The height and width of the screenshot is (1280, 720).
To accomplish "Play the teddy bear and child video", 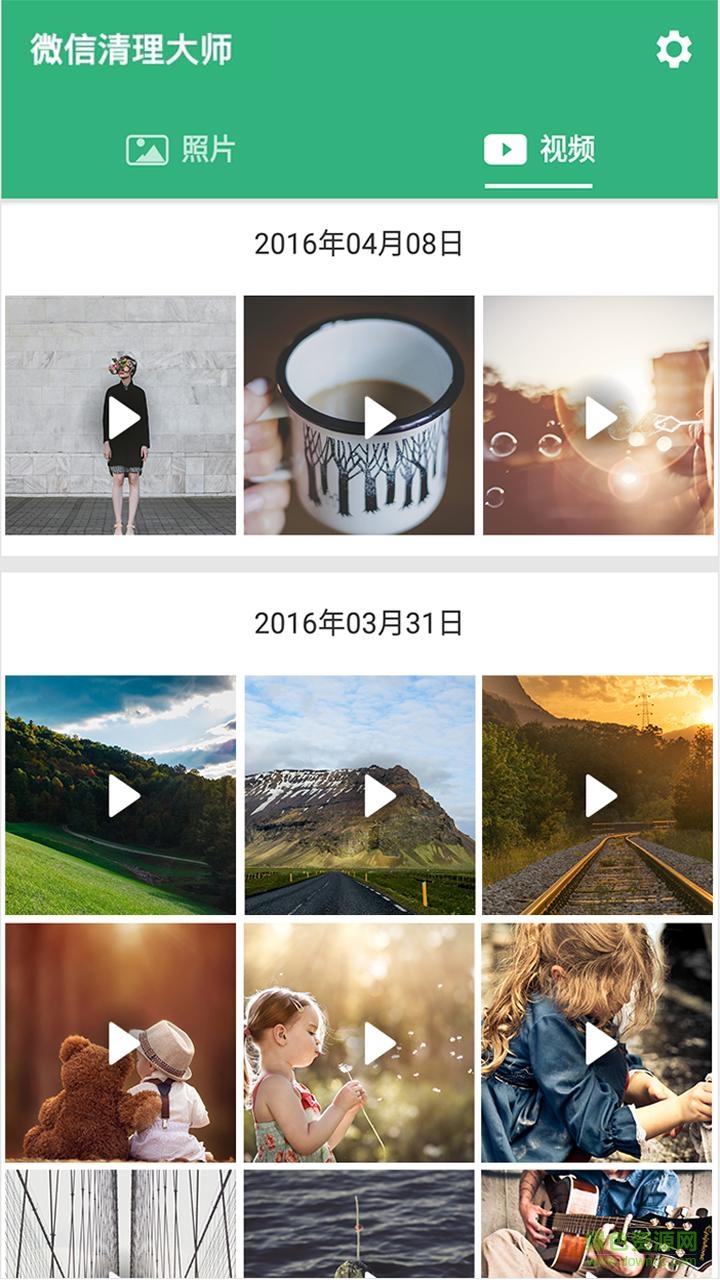I will point(121,1042).
